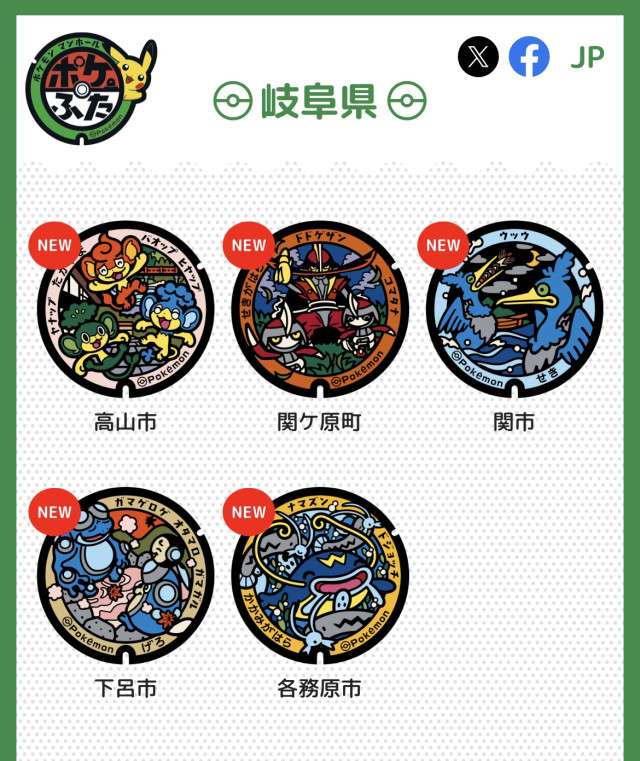View the 各務原市 manhole cover
Screen dimensions: 640x761
[319, 576]
